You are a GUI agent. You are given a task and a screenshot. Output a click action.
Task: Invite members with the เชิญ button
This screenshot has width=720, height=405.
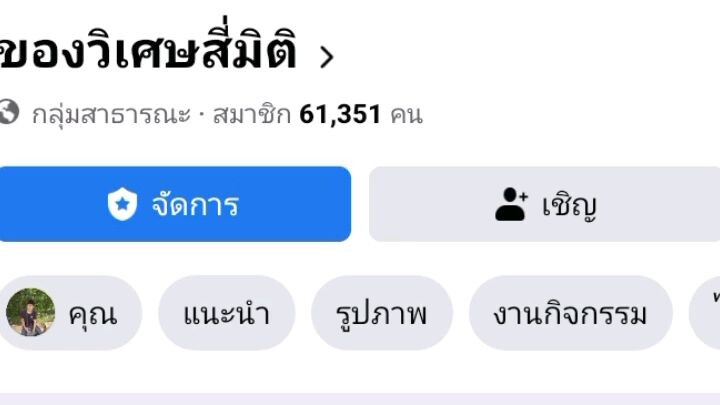pyautogui.click(x=545, y=205)
